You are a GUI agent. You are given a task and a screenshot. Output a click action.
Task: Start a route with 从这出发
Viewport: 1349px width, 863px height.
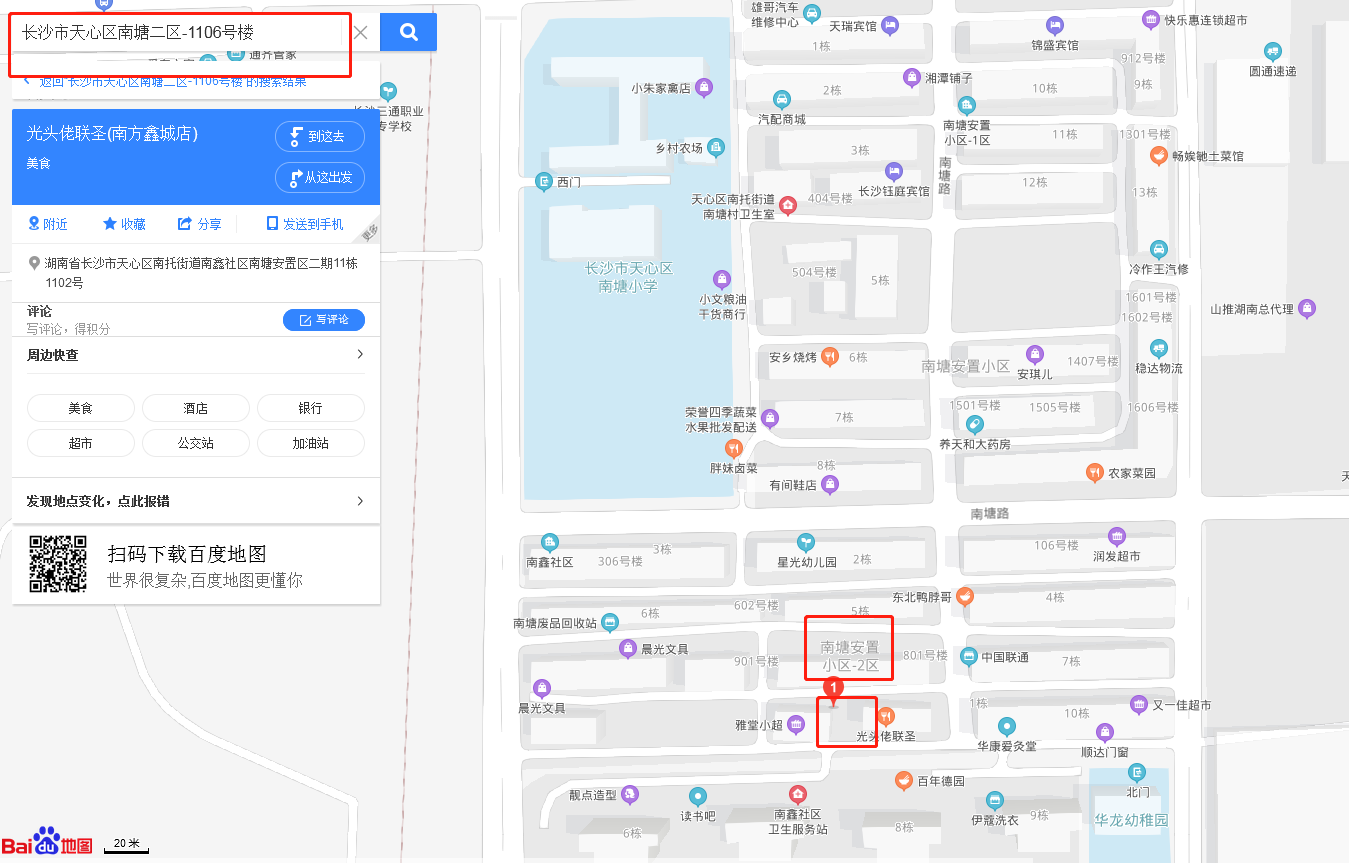click(319, 177)
